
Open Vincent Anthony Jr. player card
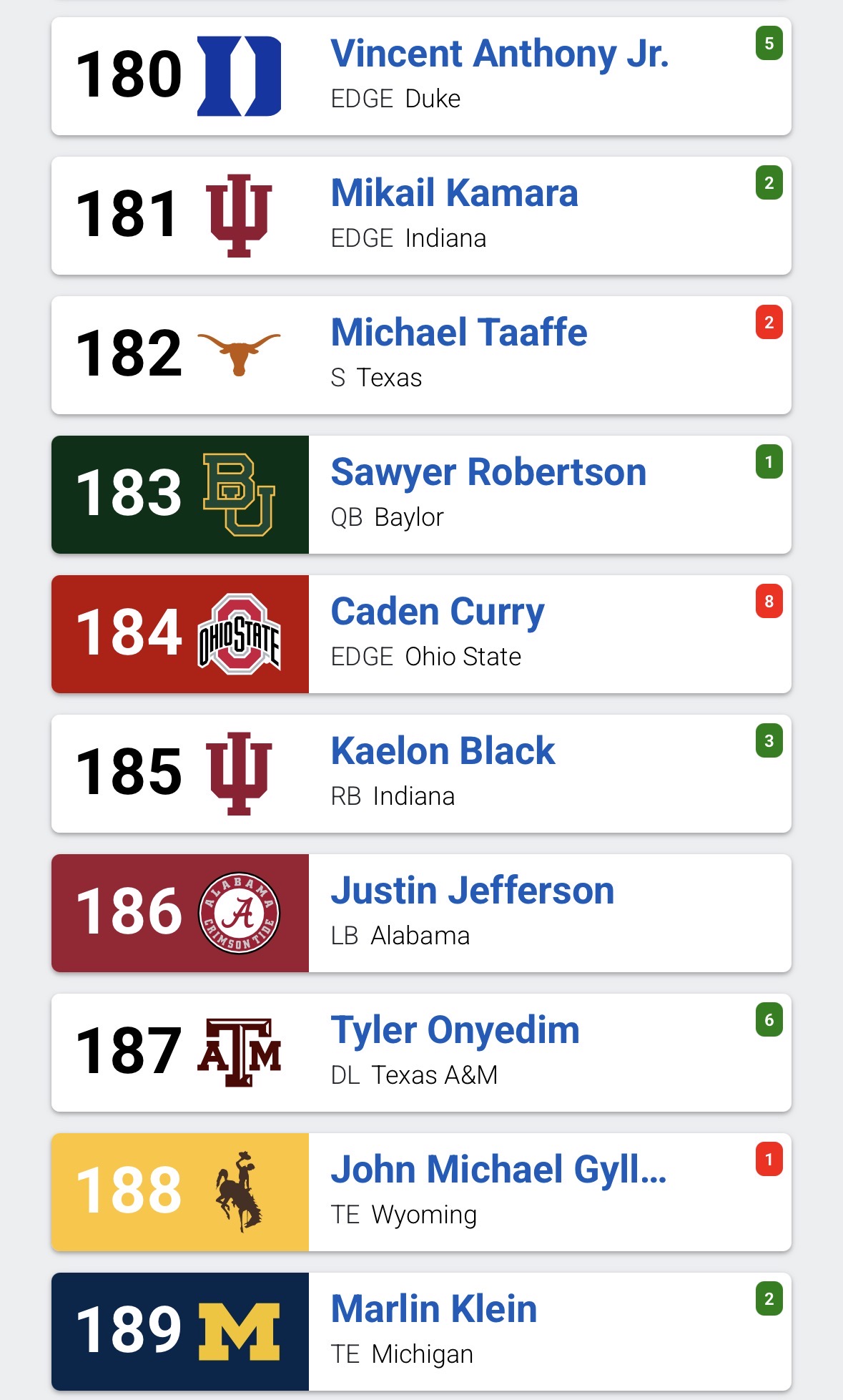499,55
